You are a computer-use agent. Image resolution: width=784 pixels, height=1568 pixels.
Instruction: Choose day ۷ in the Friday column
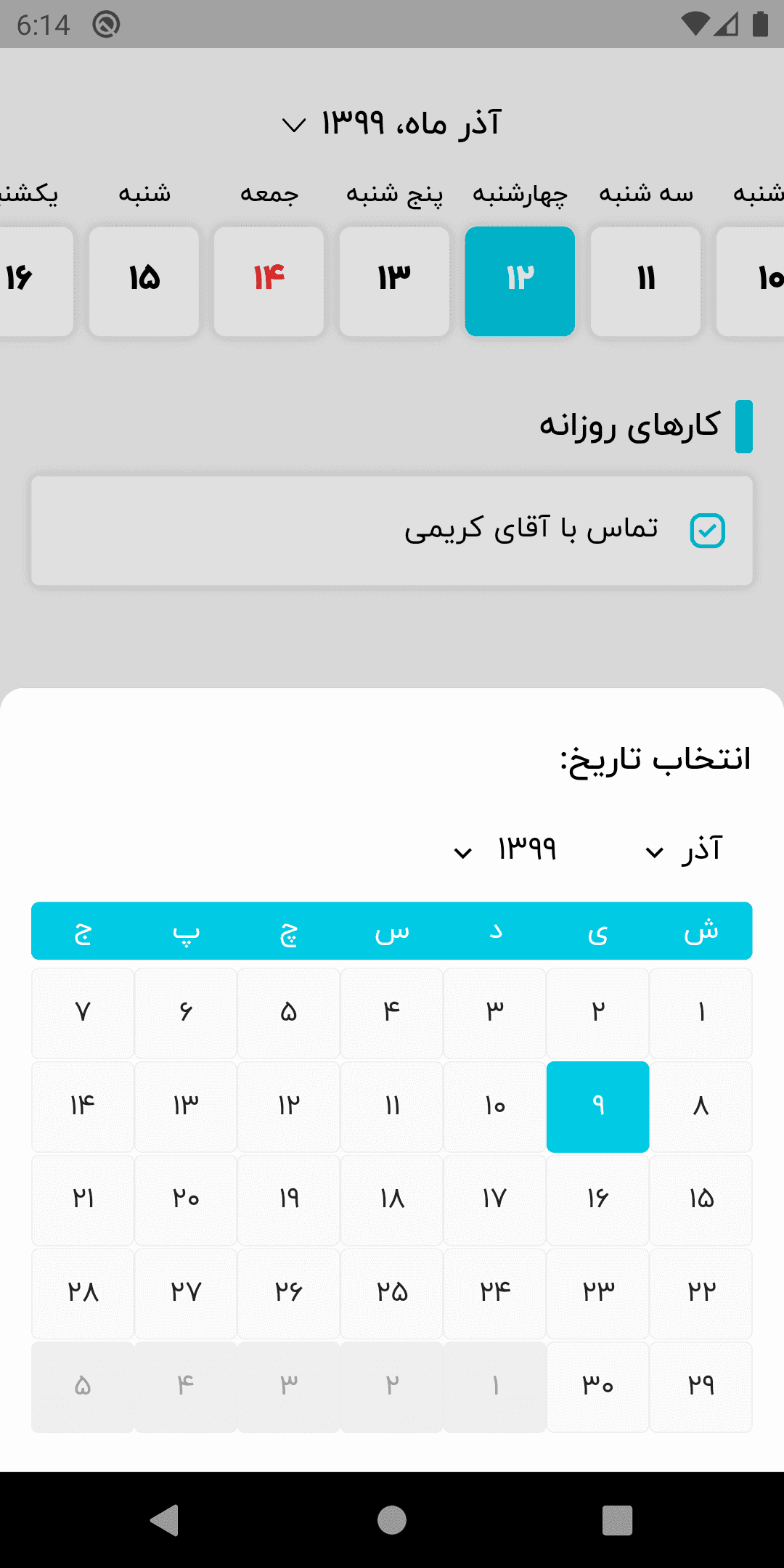83,1013
